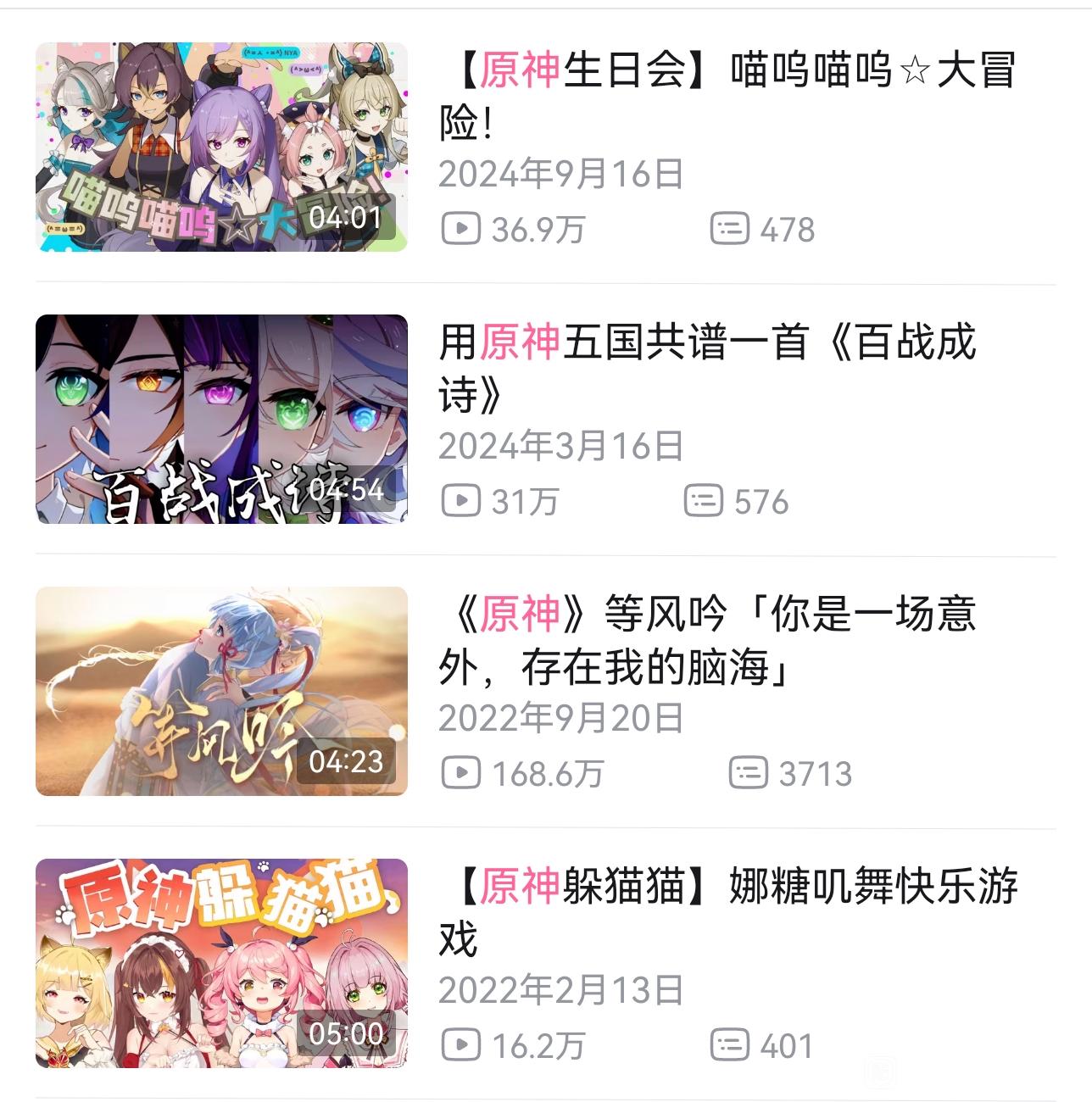The height and width of the screenshot is (1102, 1092).
Task: Watch the 原神躲猫猫 娜糖叽舞 video
Action: (220, 963)
